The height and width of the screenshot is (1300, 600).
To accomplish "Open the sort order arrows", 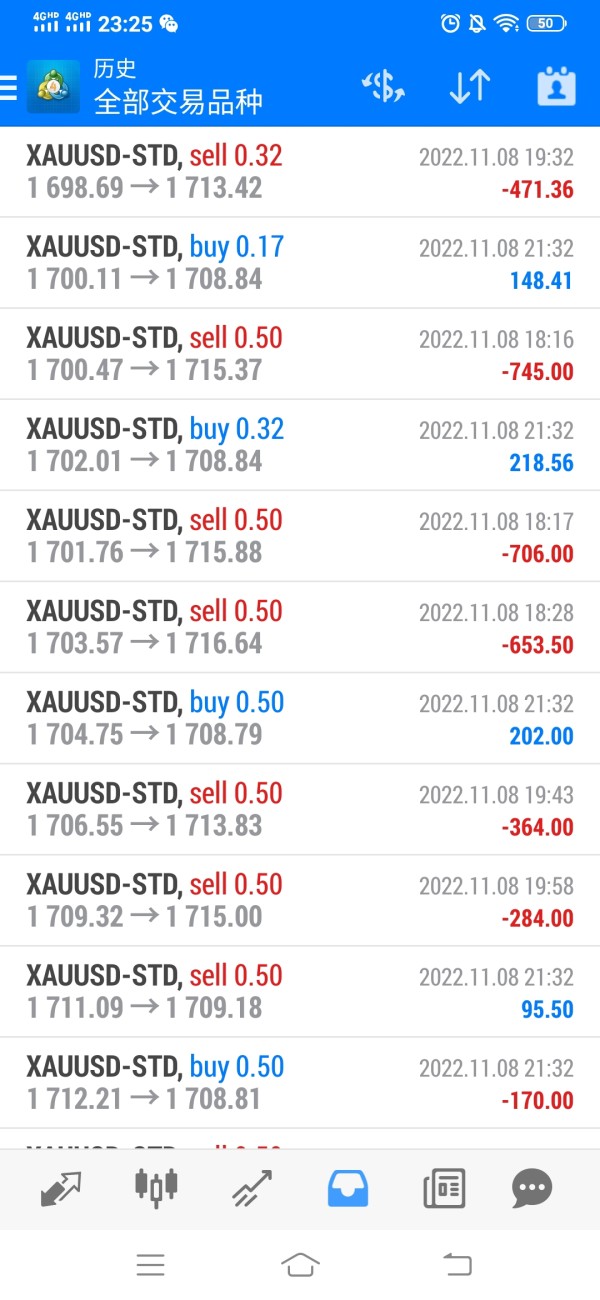I will point(468,87).
